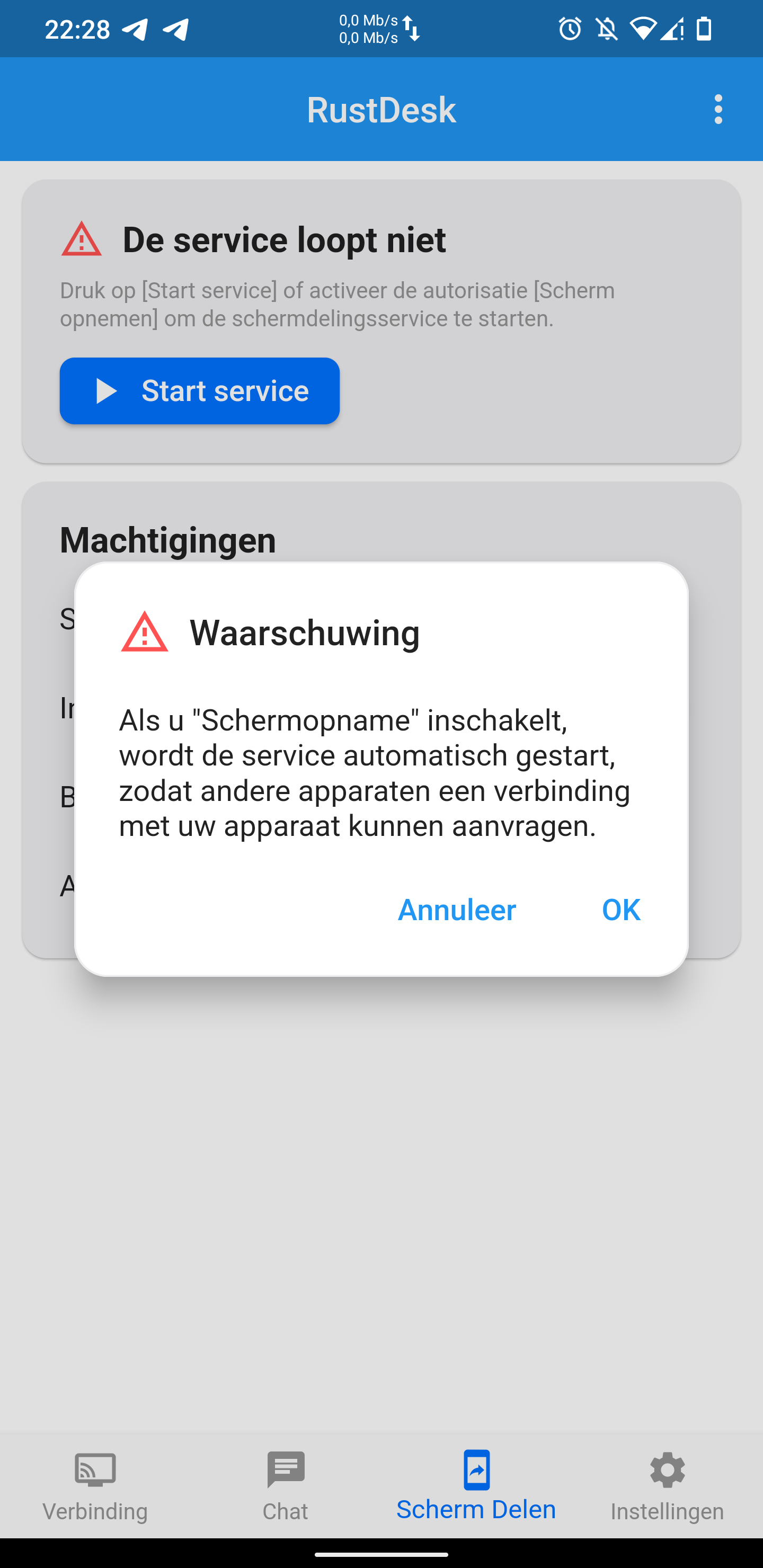
Task: Open the Chat tab
Action: [286, 1486]
